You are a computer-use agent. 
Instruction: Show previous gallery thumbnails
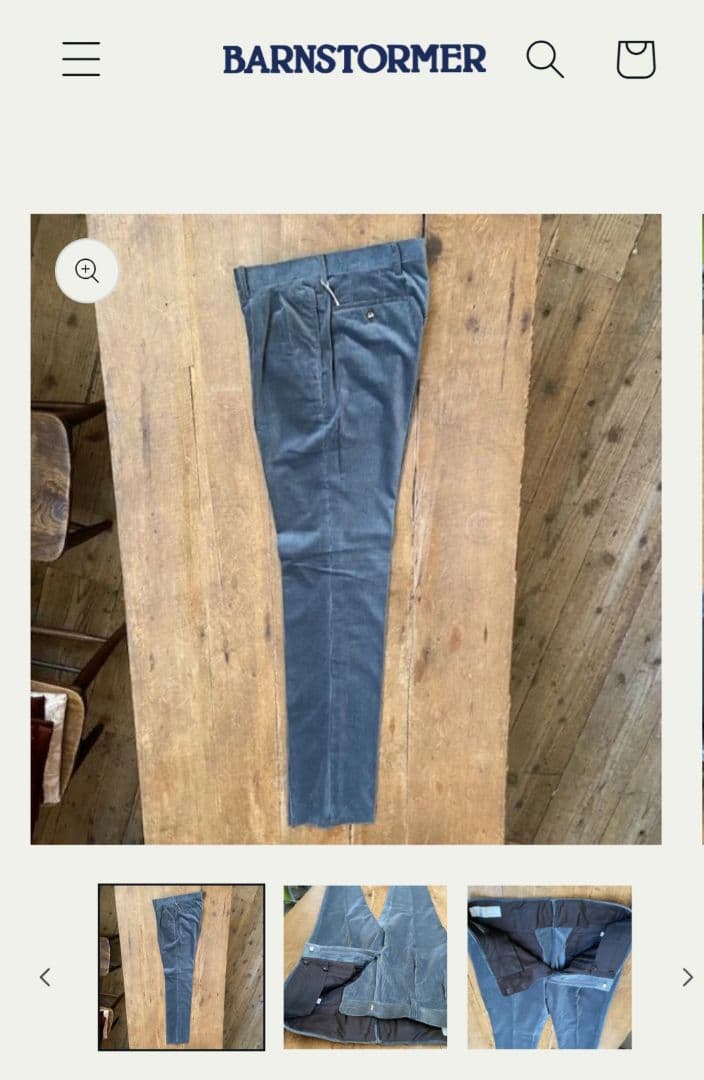(45, 977)
